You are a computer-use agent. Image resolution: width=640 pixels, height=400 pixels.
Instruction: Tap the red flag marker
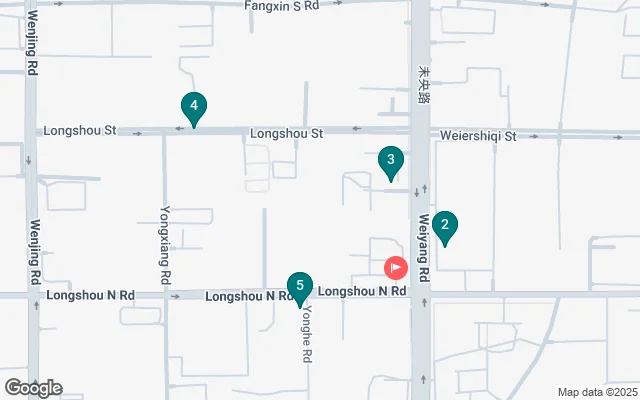[396, 268]
